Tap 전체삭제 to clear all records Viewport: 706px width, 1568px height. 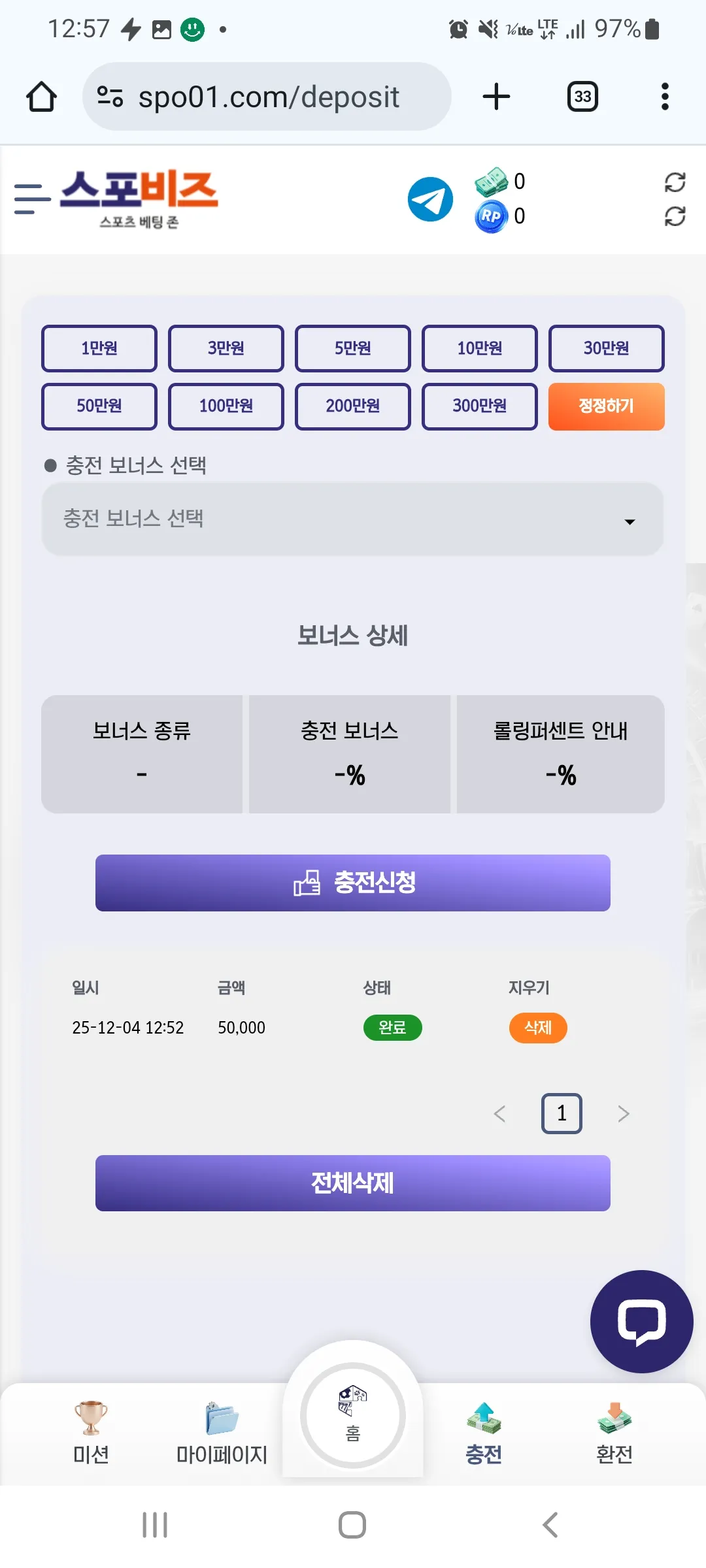[353, 1183]
